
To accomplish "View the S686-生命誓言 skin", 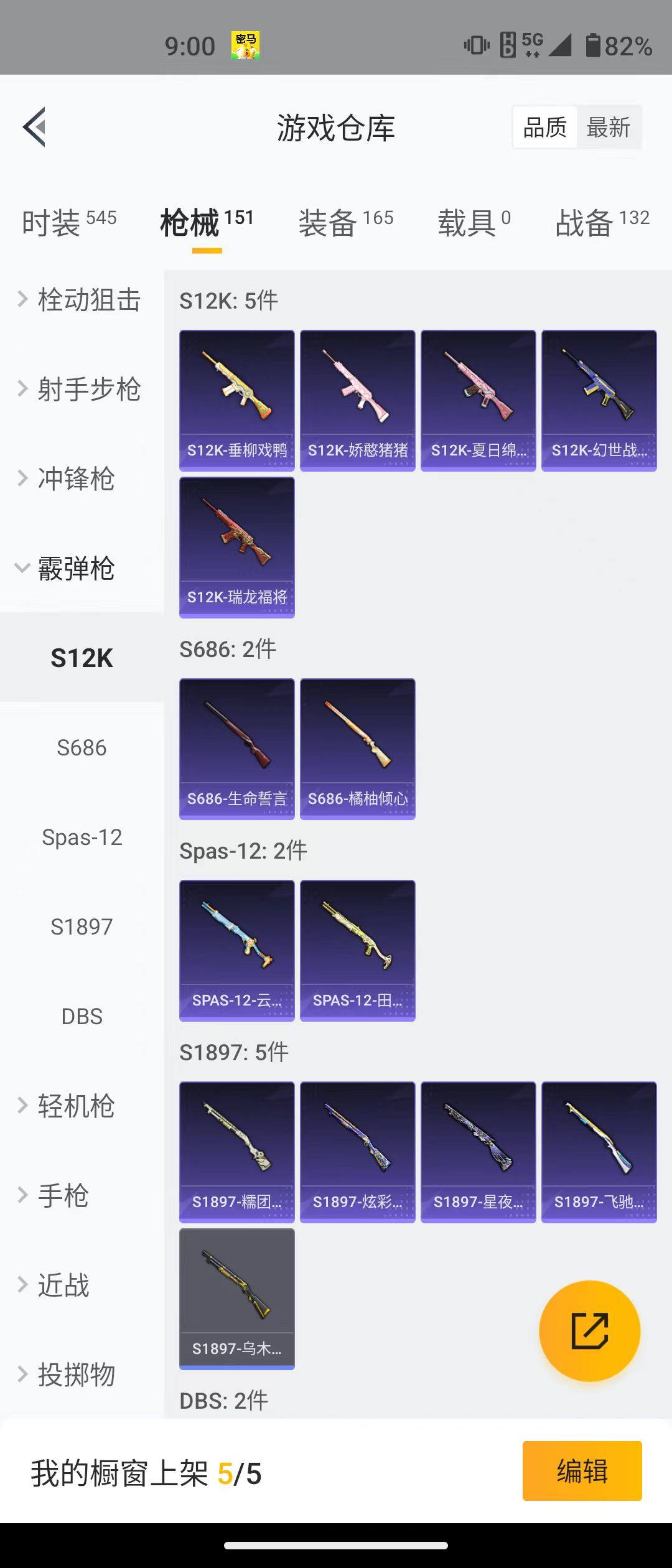I will click(237, 748).
